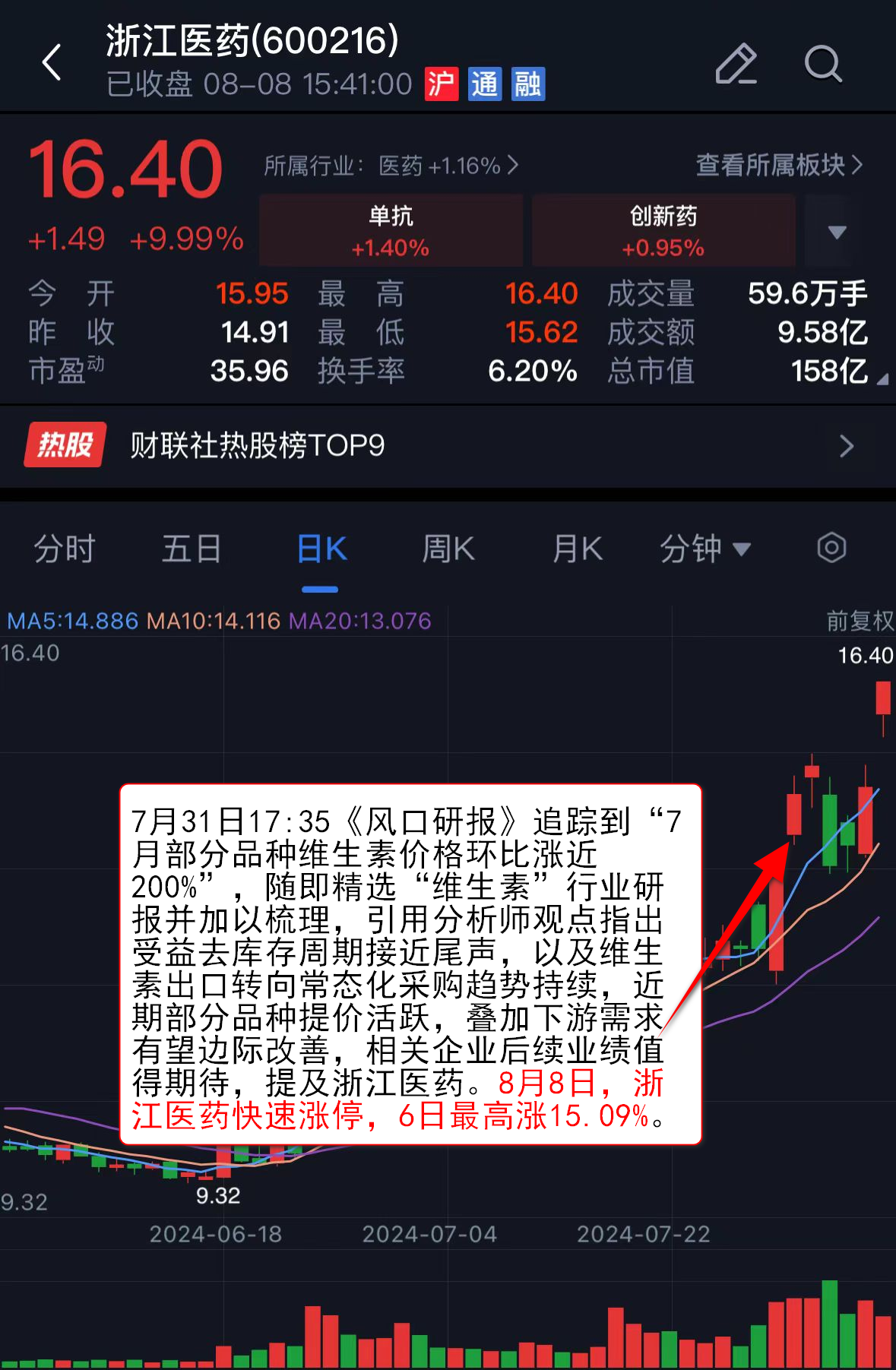896x1370 pixels.
Task: Open 财联社热股榜TOP9 banner
Action: click(448, 446)
